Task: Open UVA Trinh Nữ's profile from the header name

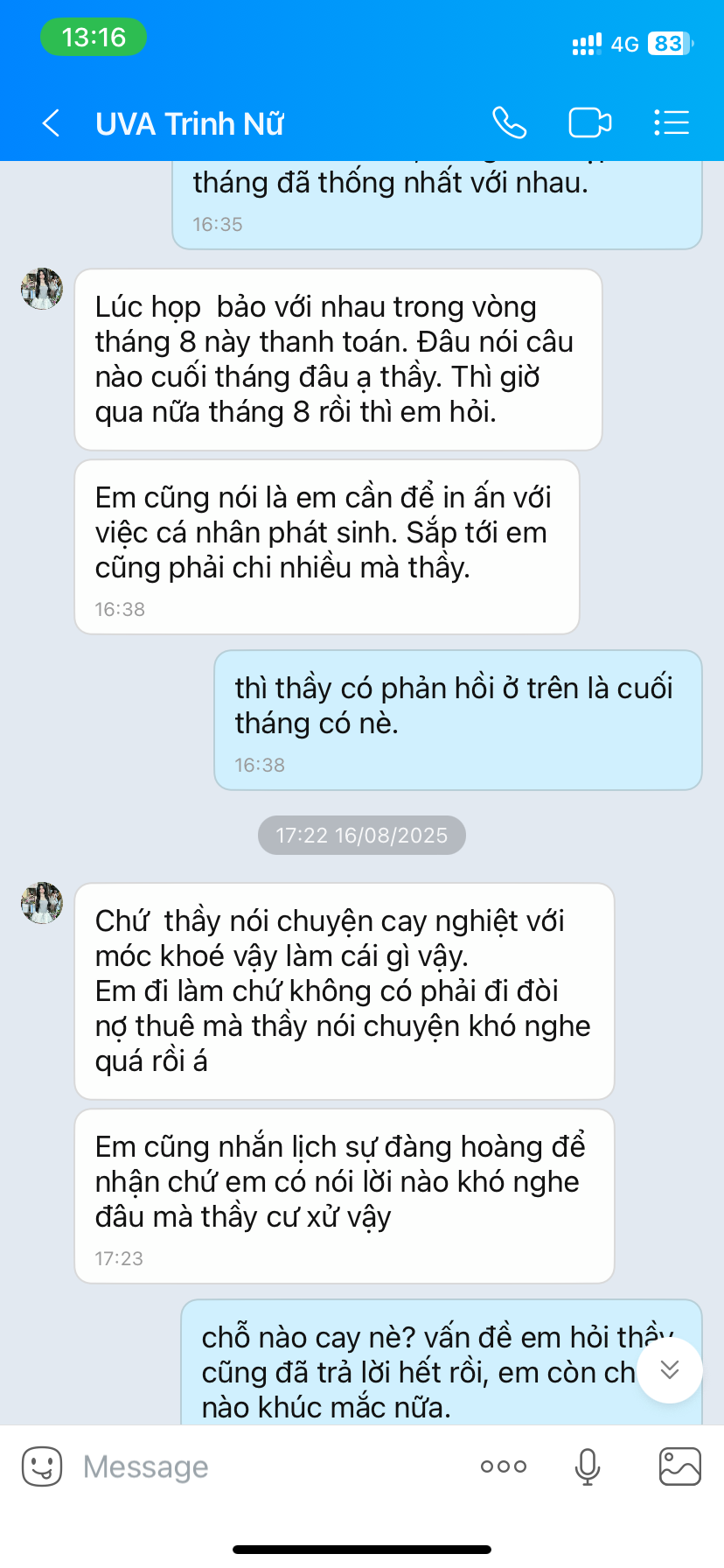Action: point(189,124)
